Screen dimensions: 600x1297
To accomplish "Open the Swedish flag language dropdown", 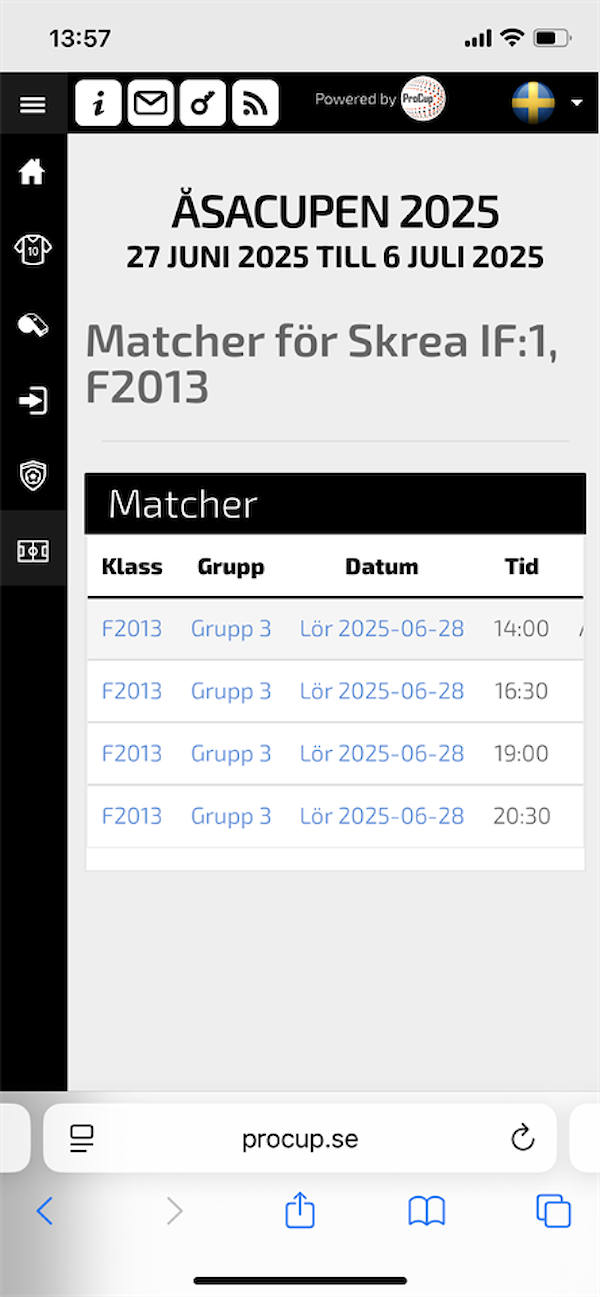I will coord(547,103).
